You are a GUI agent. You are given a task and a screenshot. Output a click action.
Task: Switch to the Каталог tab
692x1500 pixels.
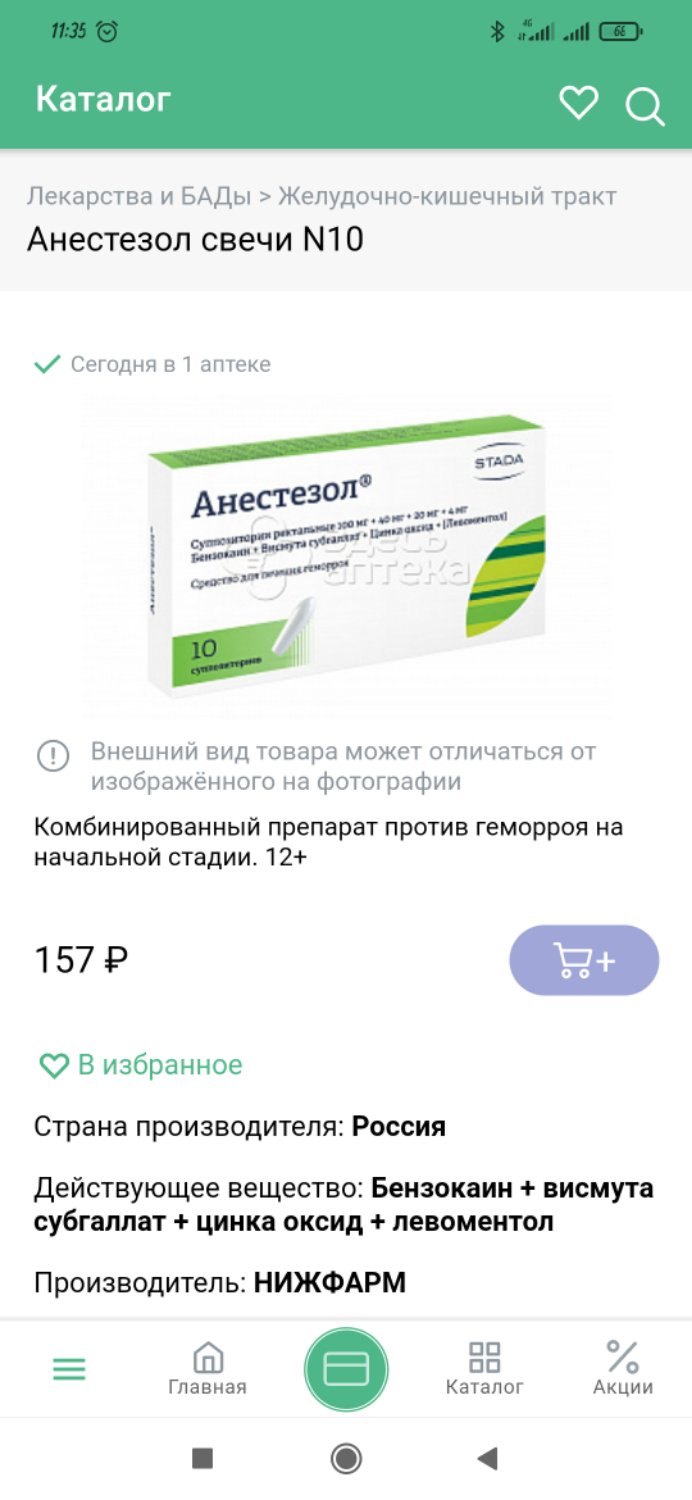click(484, 1368)
